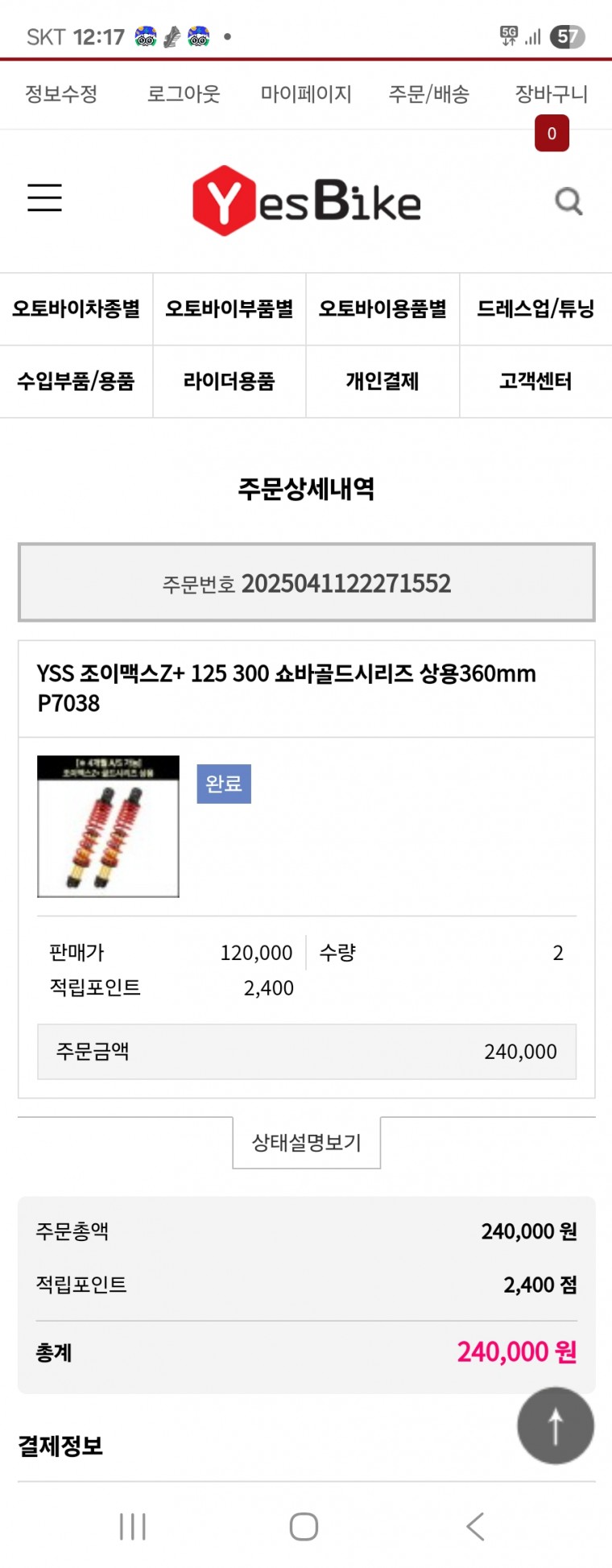
Task: Select the 오토바이부품별 category
Action: tap(229, 309)
